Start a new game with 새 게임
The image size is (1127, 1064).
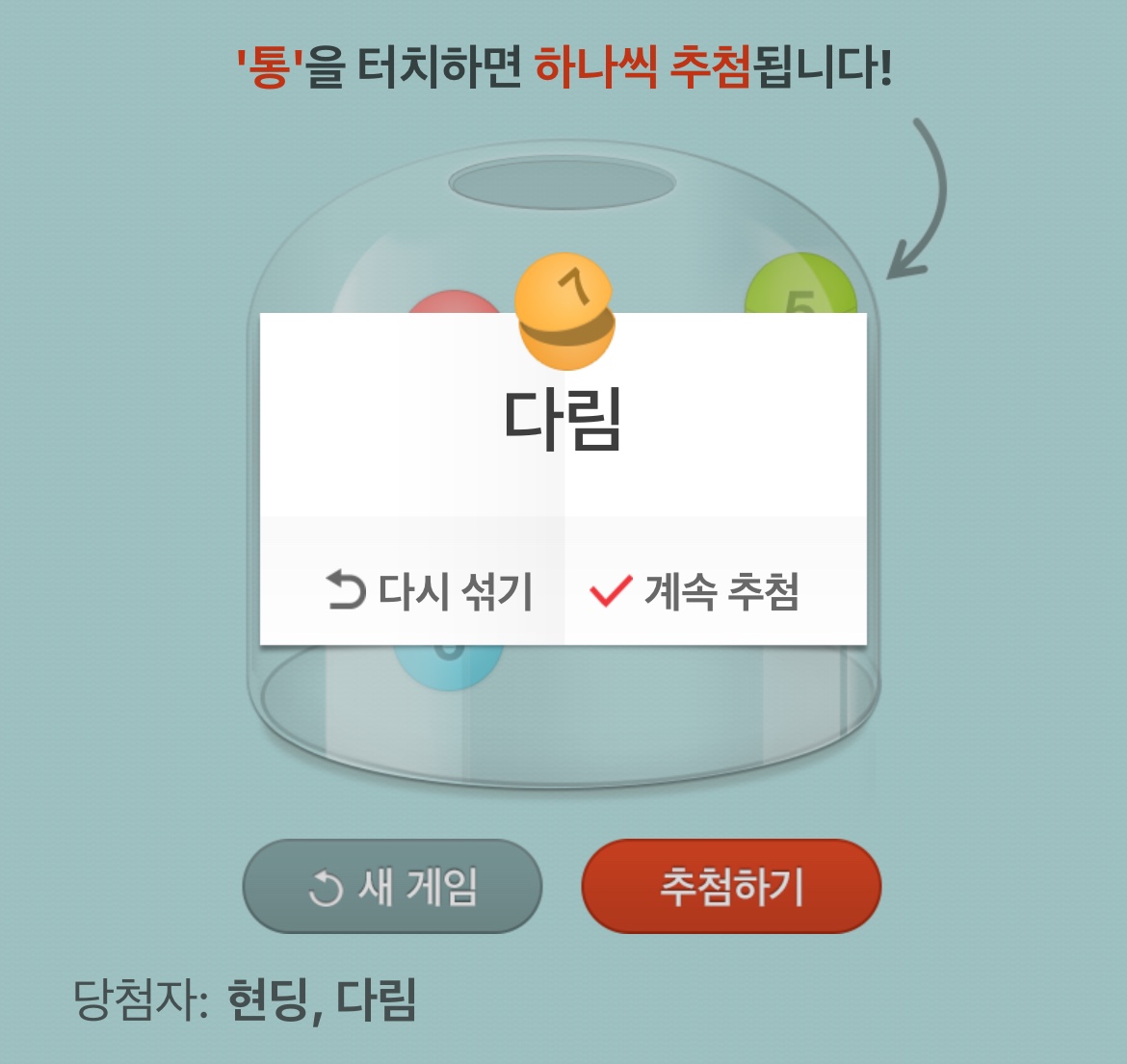pos(392,887)
